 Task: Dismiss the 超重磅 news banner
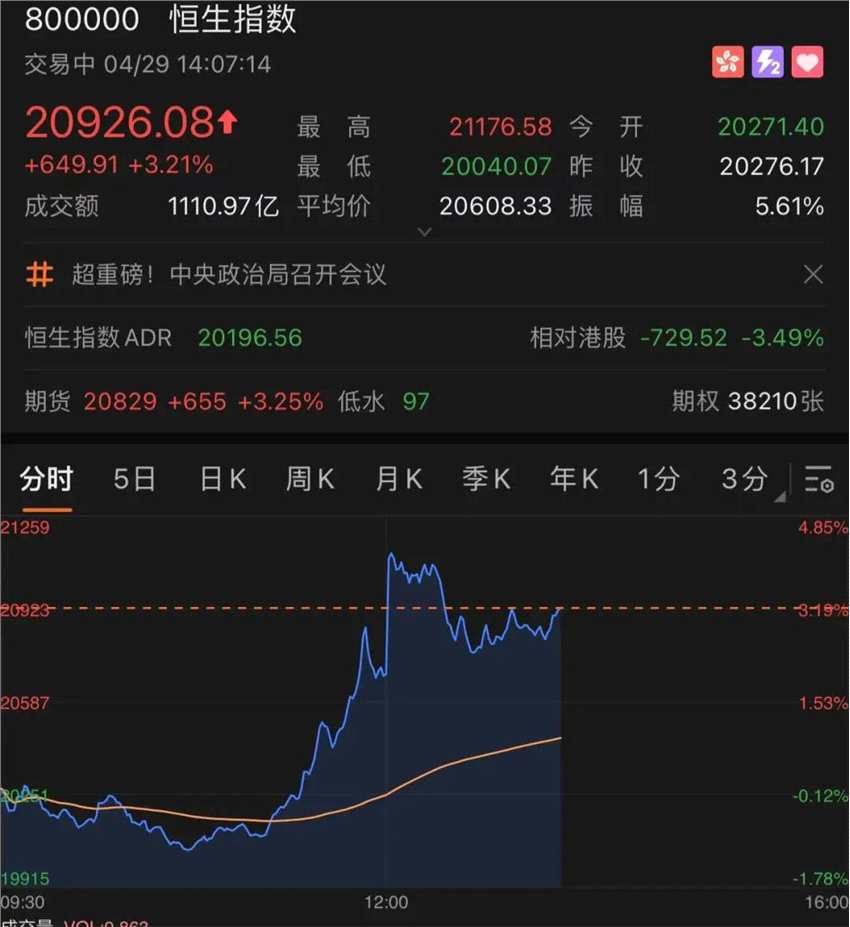[x=814, y=274]
